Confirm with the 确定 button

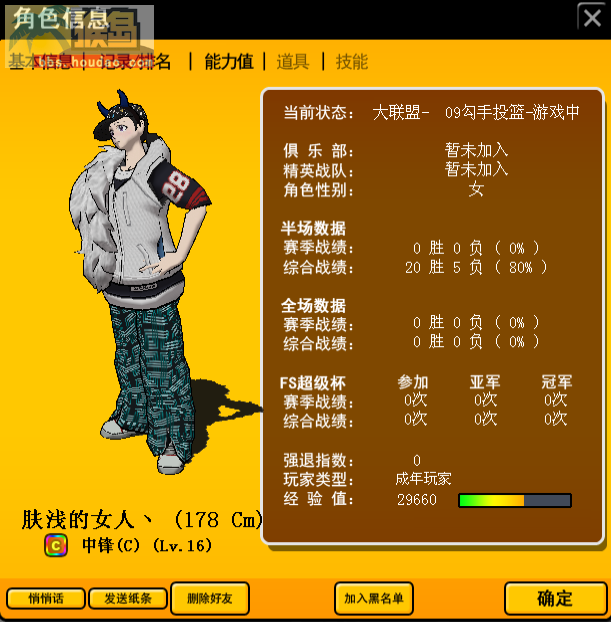point(555,599)
